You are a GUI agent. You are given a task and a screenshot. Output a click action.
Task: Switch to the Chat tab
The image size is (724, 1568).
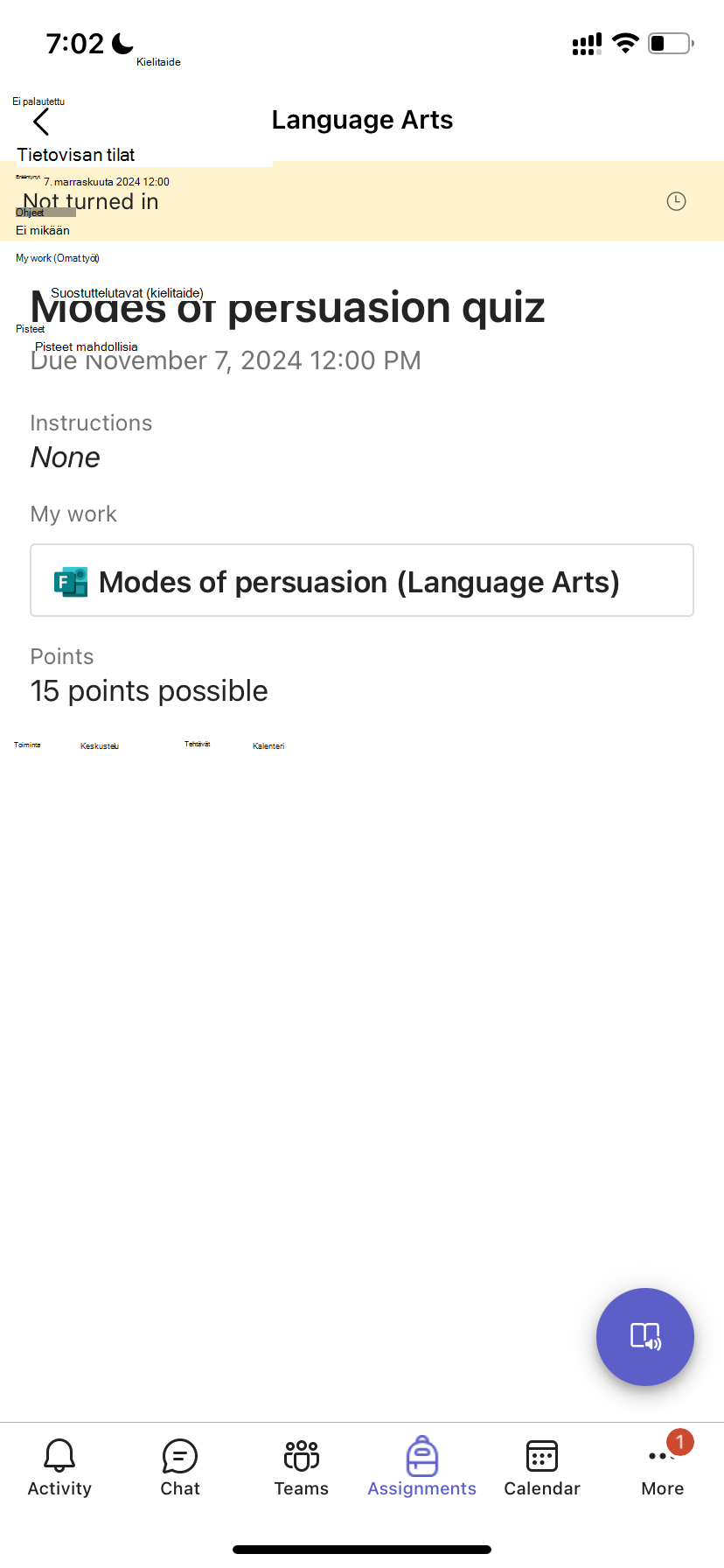(180, 1467)
